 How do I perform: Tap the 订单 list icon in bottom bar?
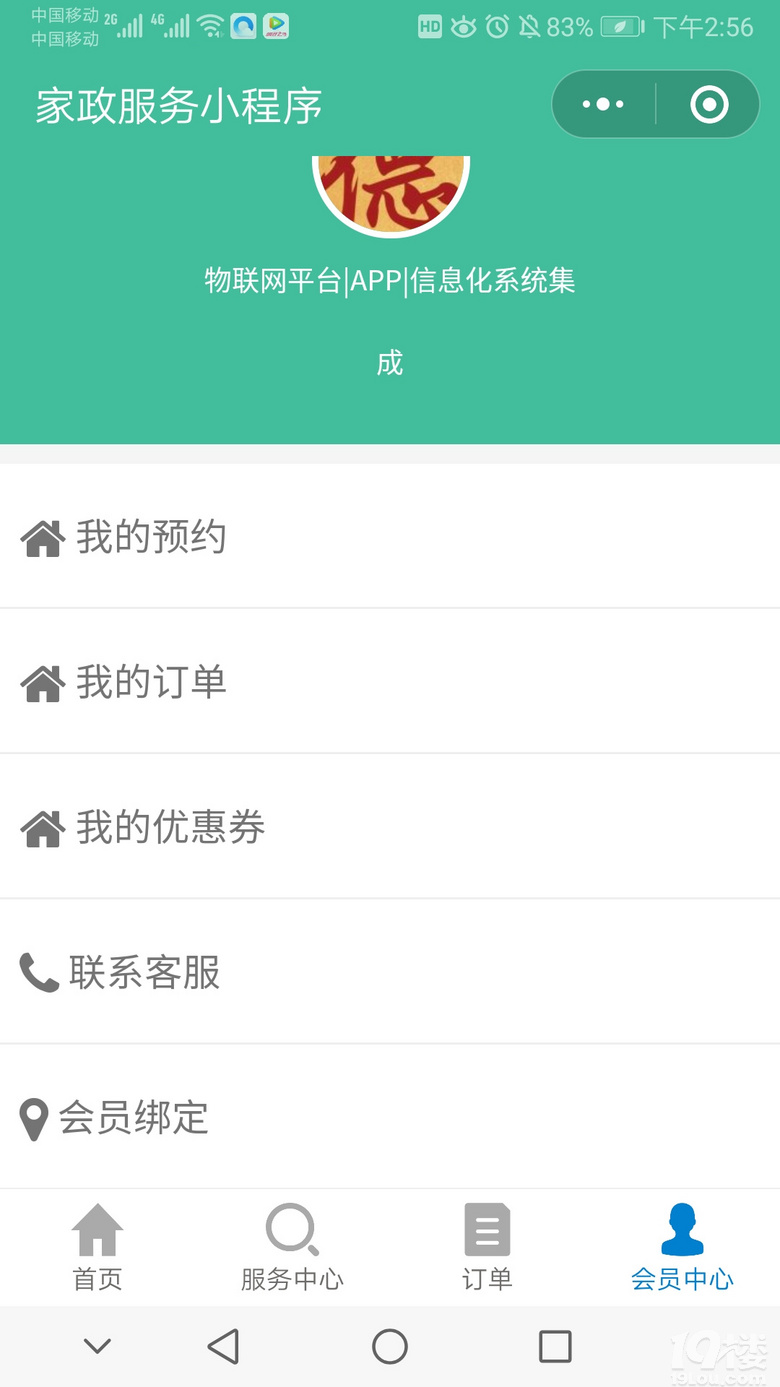(487, 1228)
